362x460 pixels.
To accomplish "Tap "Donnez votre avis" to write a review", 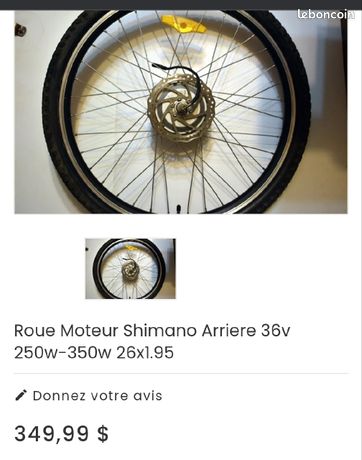I will 89,396.
